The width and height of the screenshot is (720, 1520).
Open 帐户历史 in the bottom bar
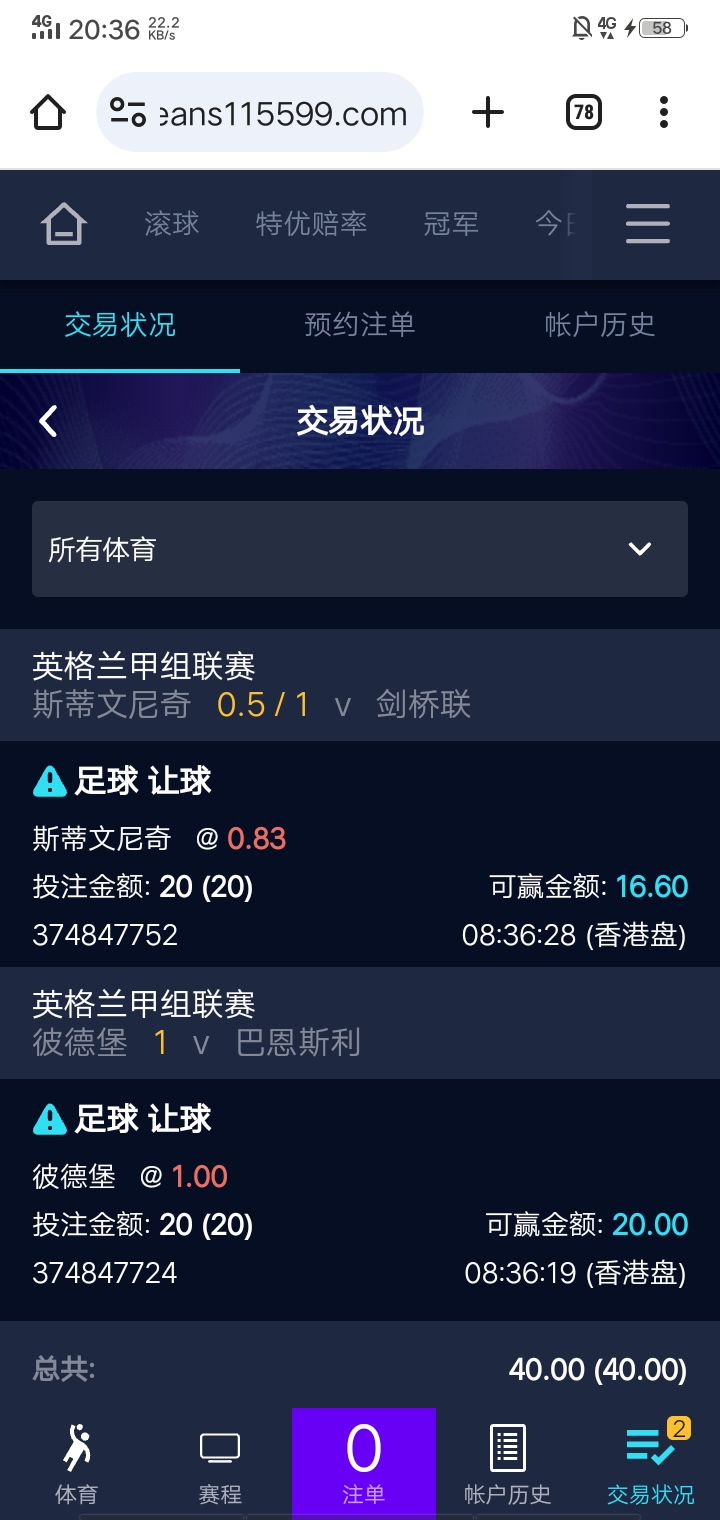[x=508, y=1464]
